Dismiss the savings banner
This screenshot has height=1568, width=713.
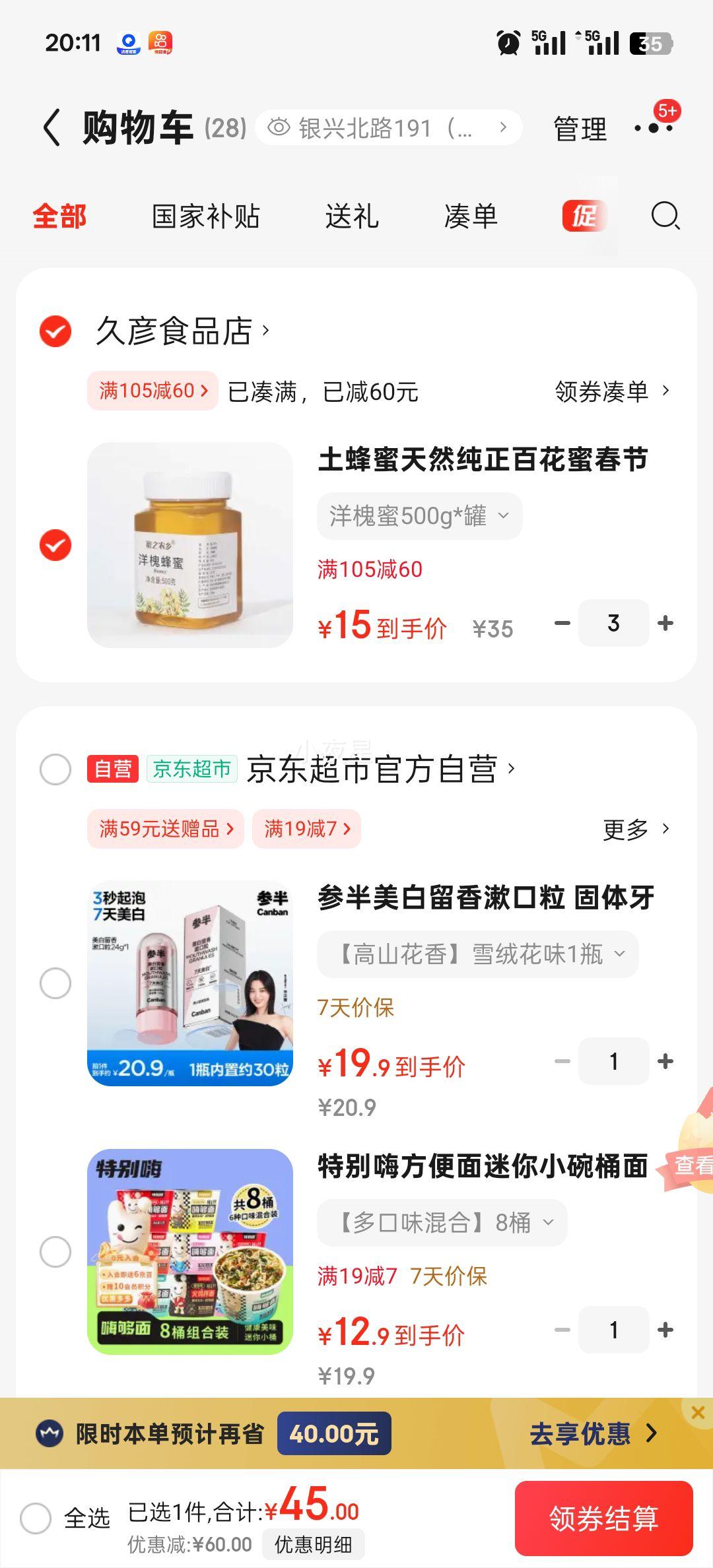click(x=698, y=1412)
